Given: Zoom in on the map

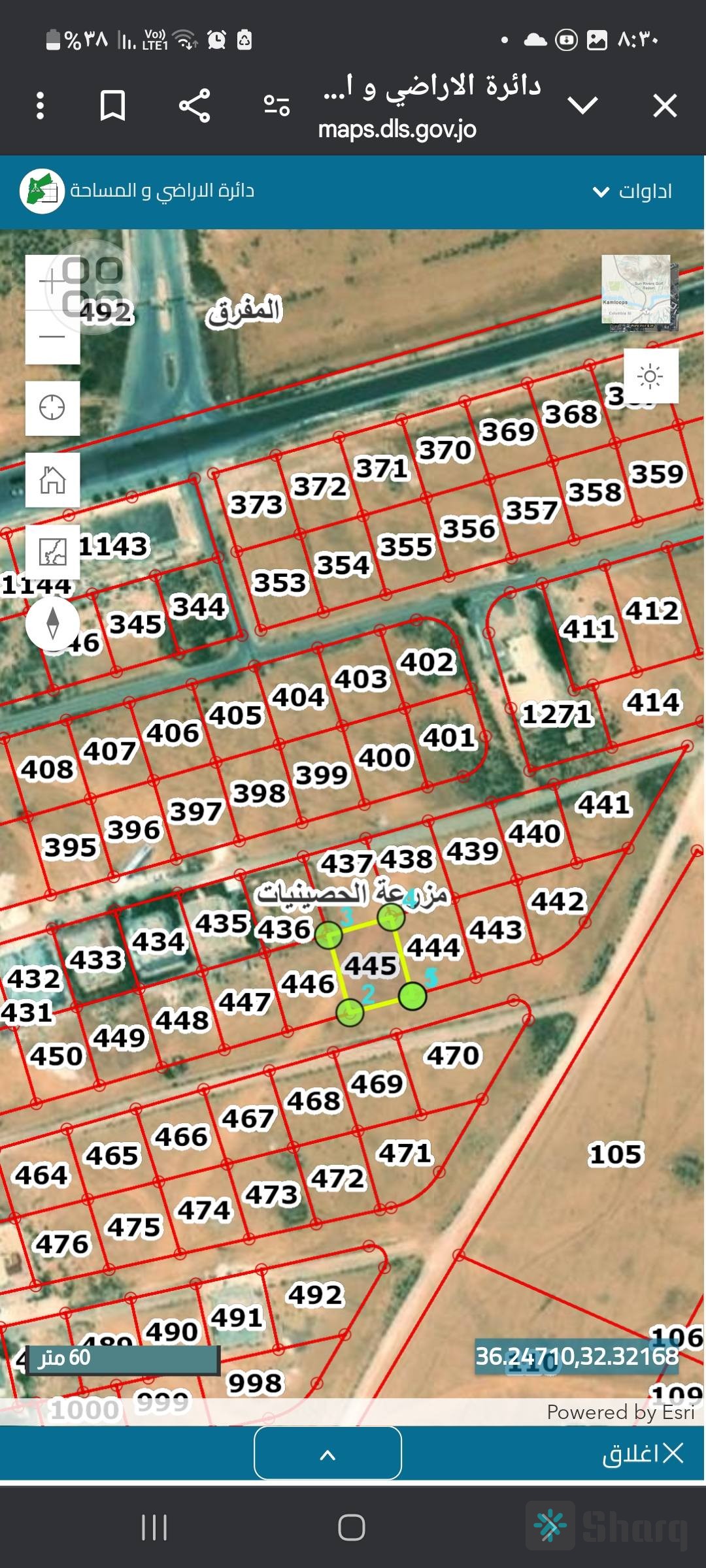Looking at the screenshot, I should click(52, 283).
